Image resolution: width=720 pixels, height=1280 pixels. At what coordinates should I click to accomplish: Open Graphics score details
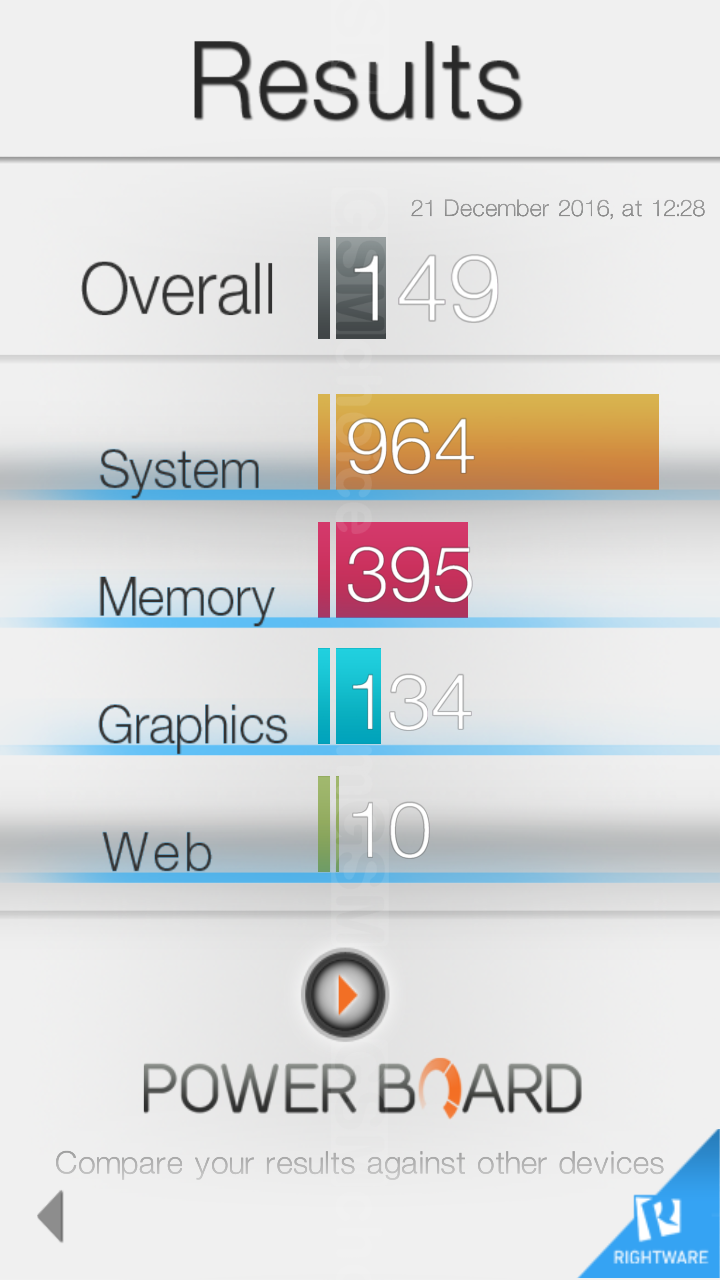360,698
